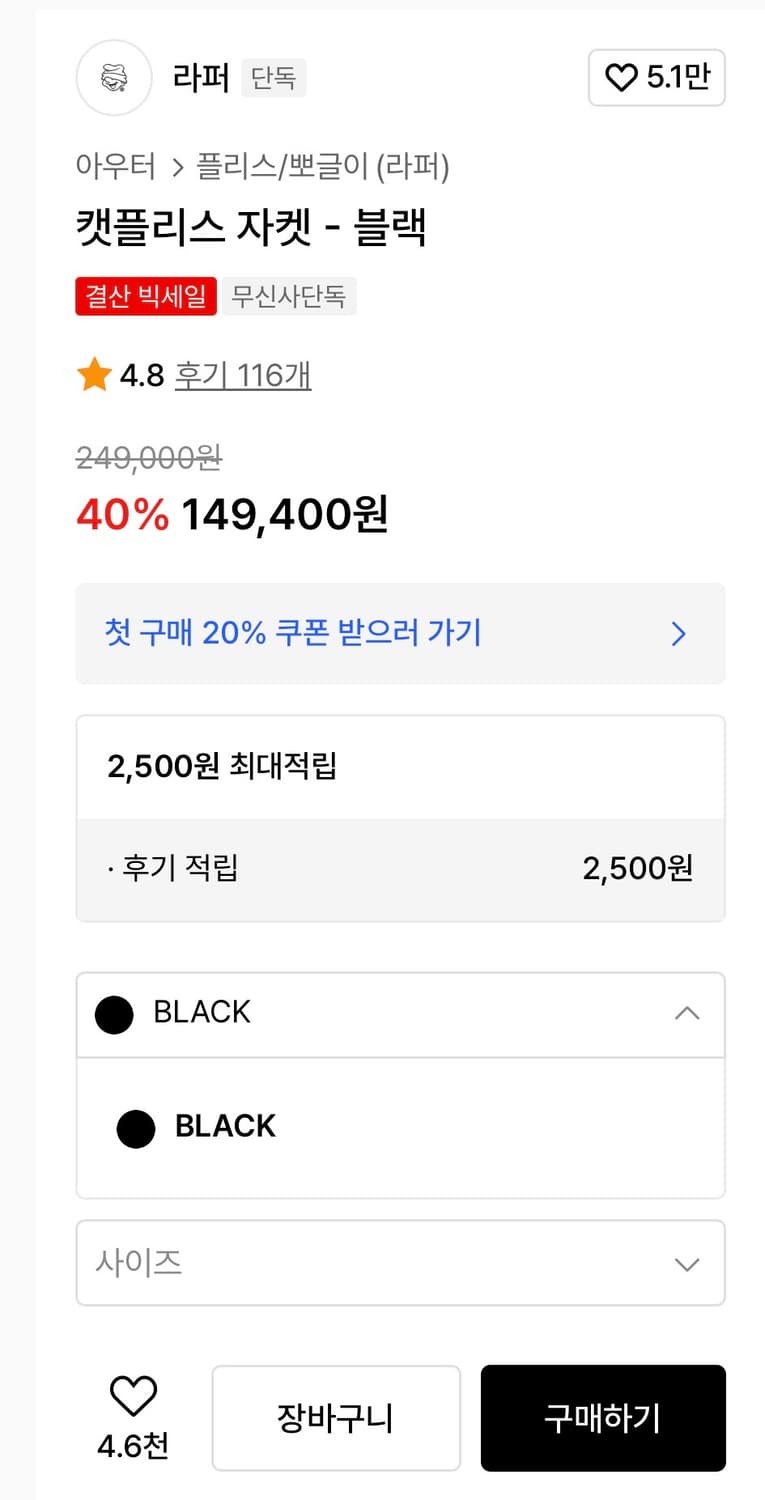
Task: Tap the chevron on the coupon banner
Action: [678, 634]
